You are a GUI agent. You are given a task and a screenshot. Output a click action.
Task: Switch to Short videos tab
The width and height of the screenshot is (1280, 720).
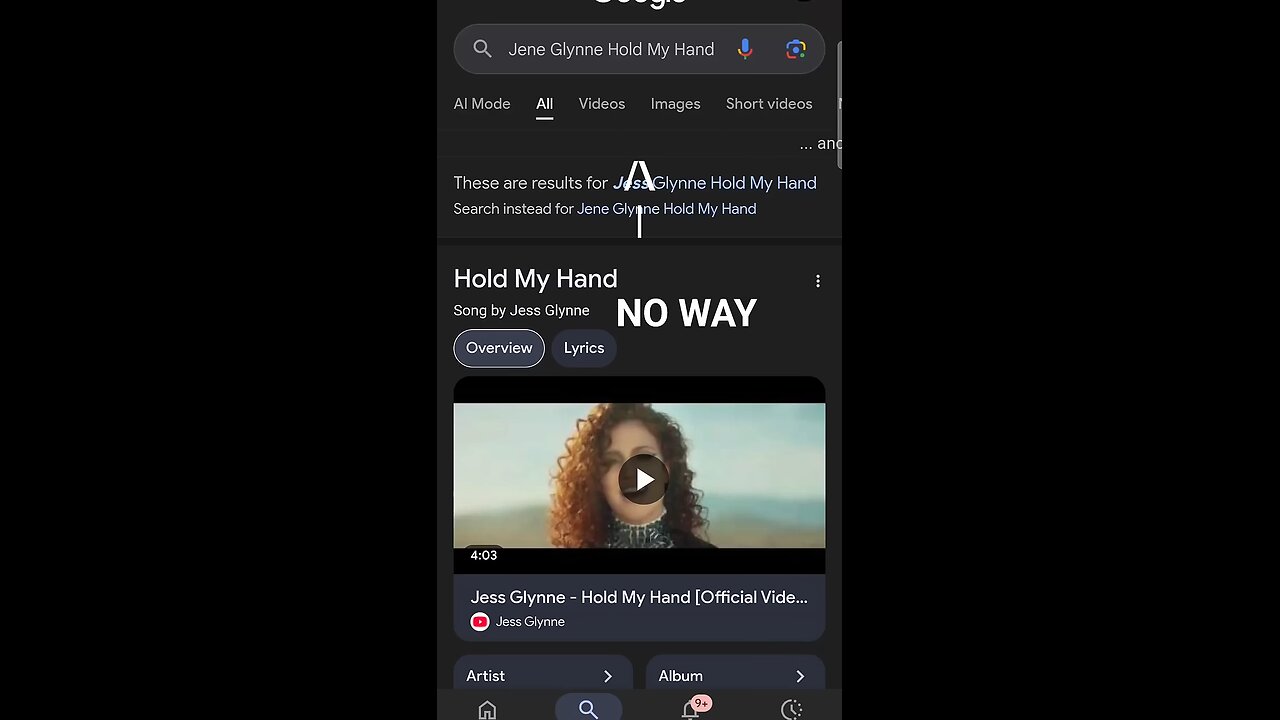tap(768, 104)
